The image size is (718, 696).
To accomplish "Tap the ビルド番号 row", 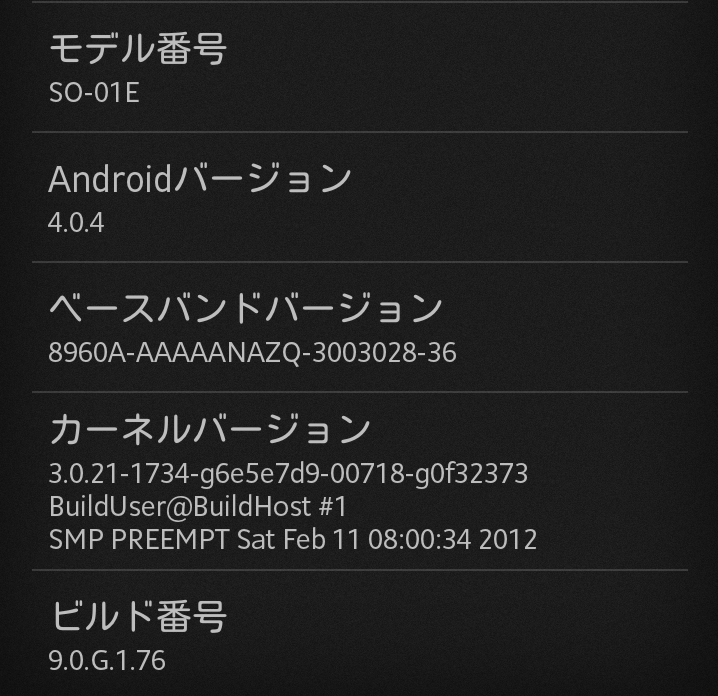I will (x=359, y=634).
